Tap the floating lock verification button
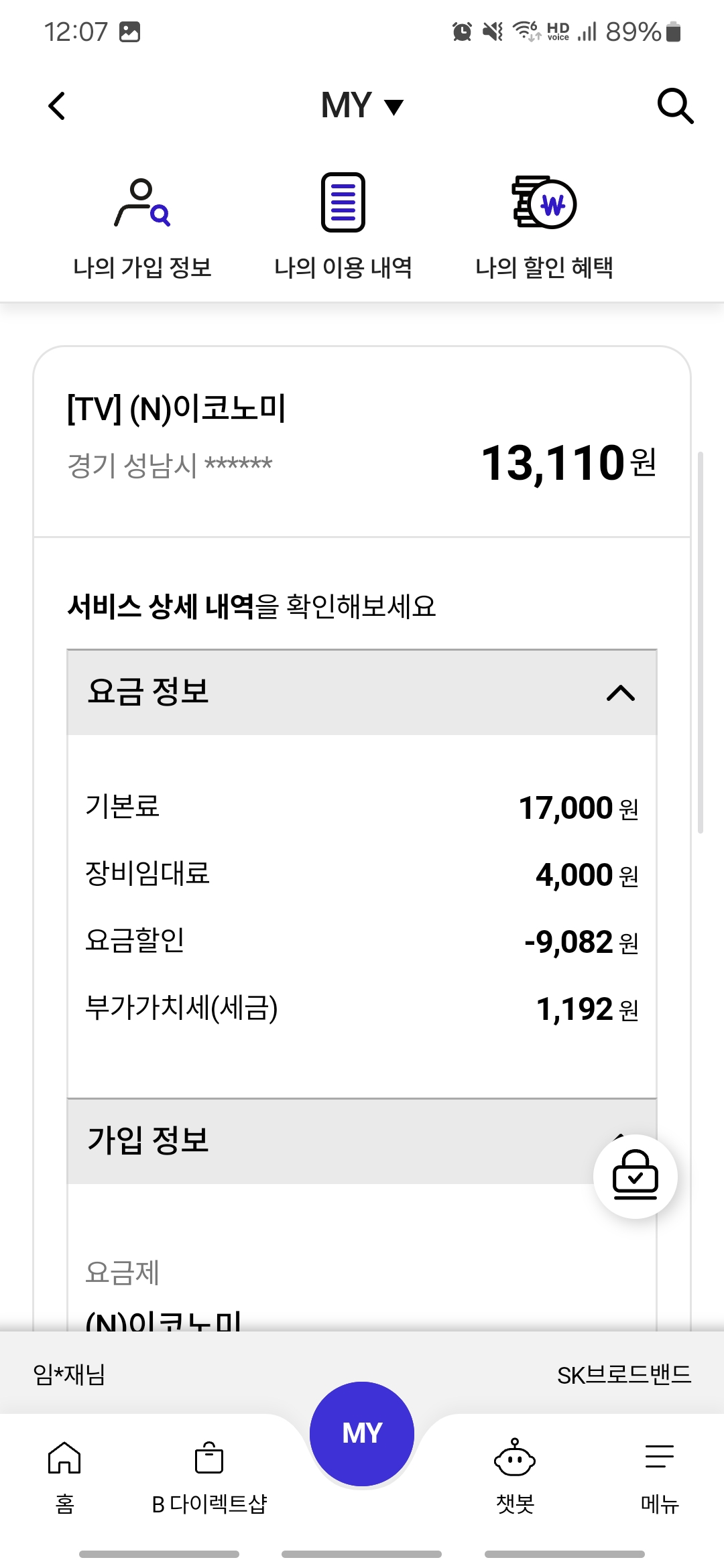Image resolution: width=724 pixels, height=1568 pixels. 636,1176
